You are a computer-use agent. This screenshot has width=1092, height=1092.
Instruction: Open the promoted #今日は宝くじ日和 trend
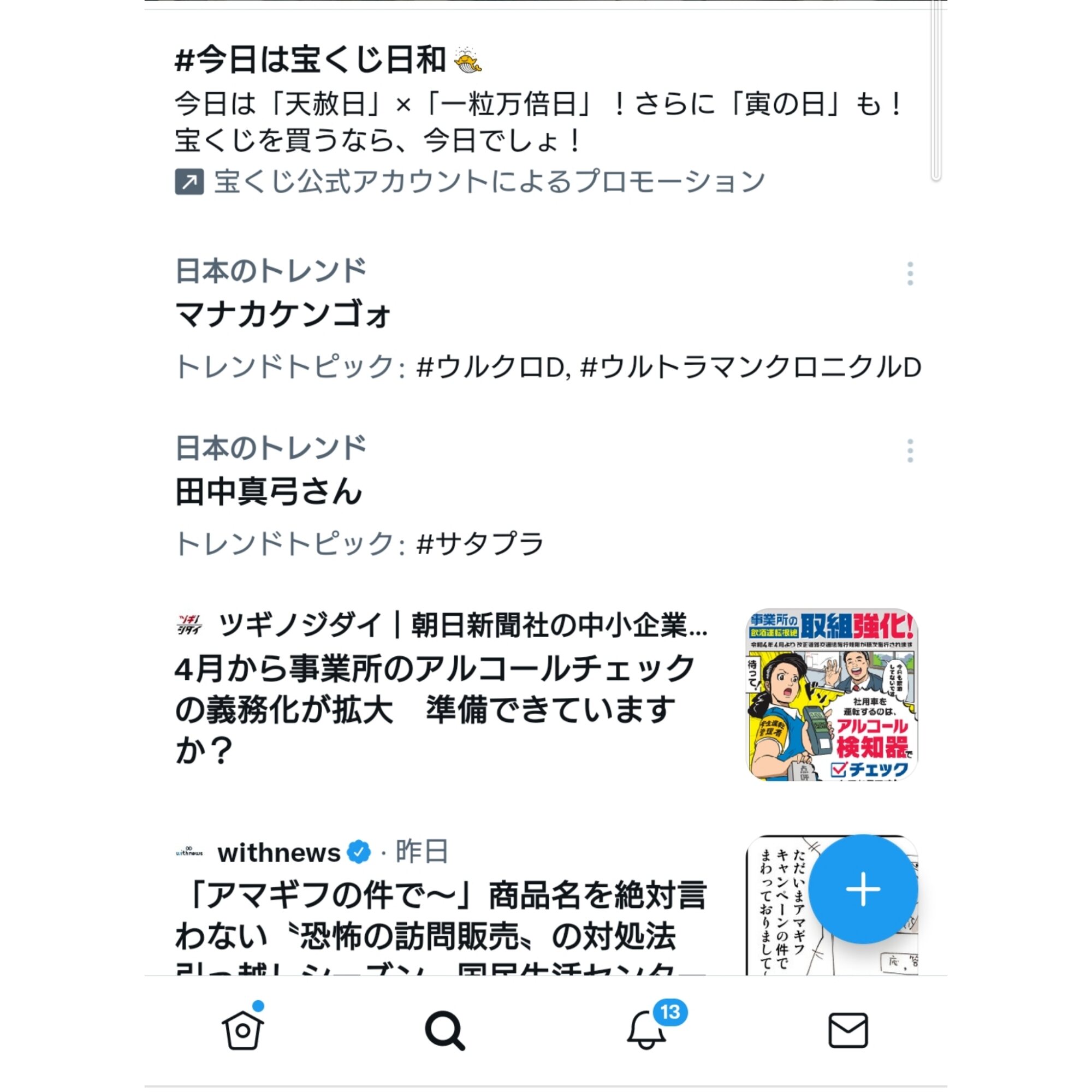(328, 61)
